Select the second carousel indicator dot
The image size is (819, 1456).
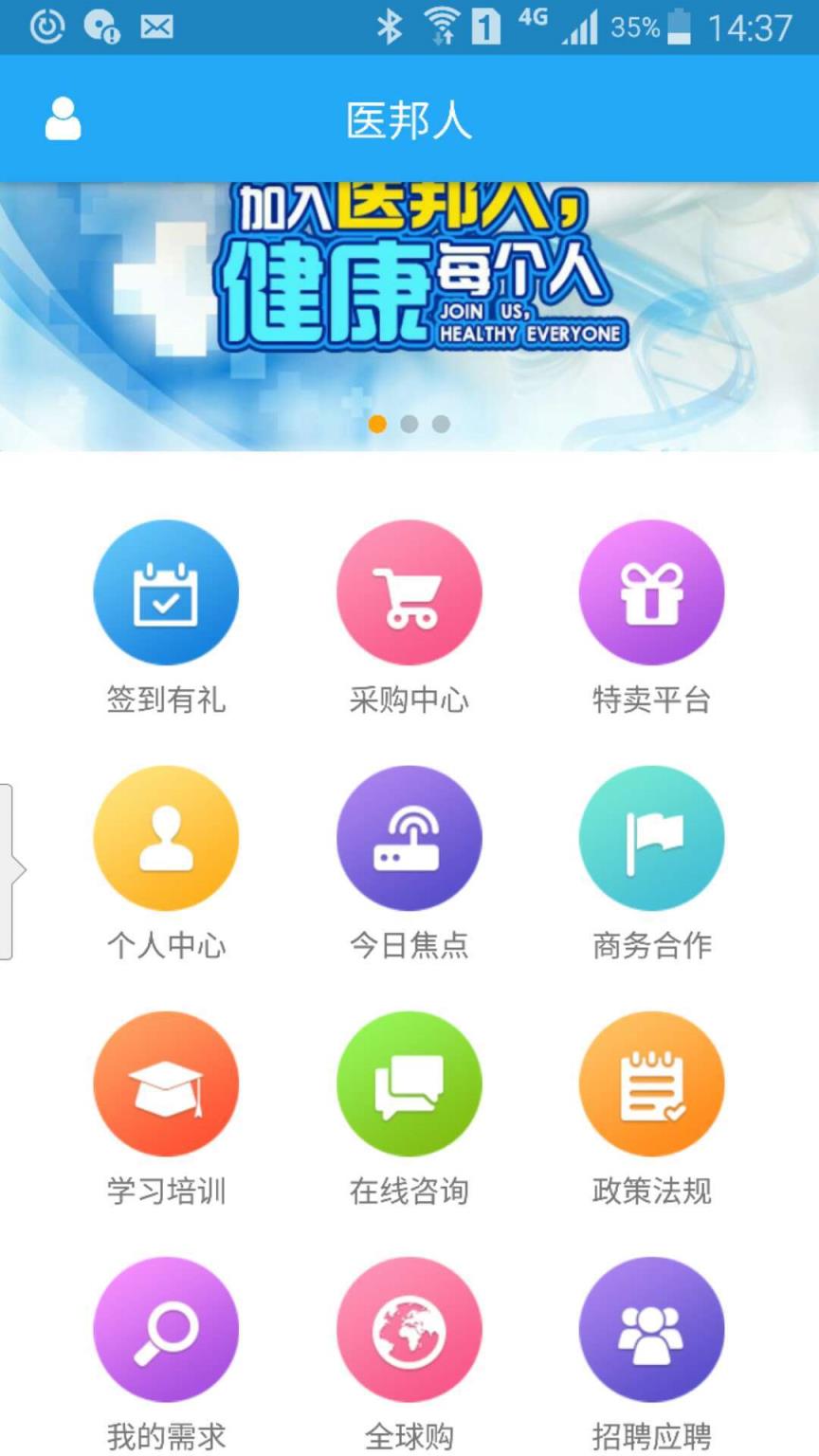409,424
